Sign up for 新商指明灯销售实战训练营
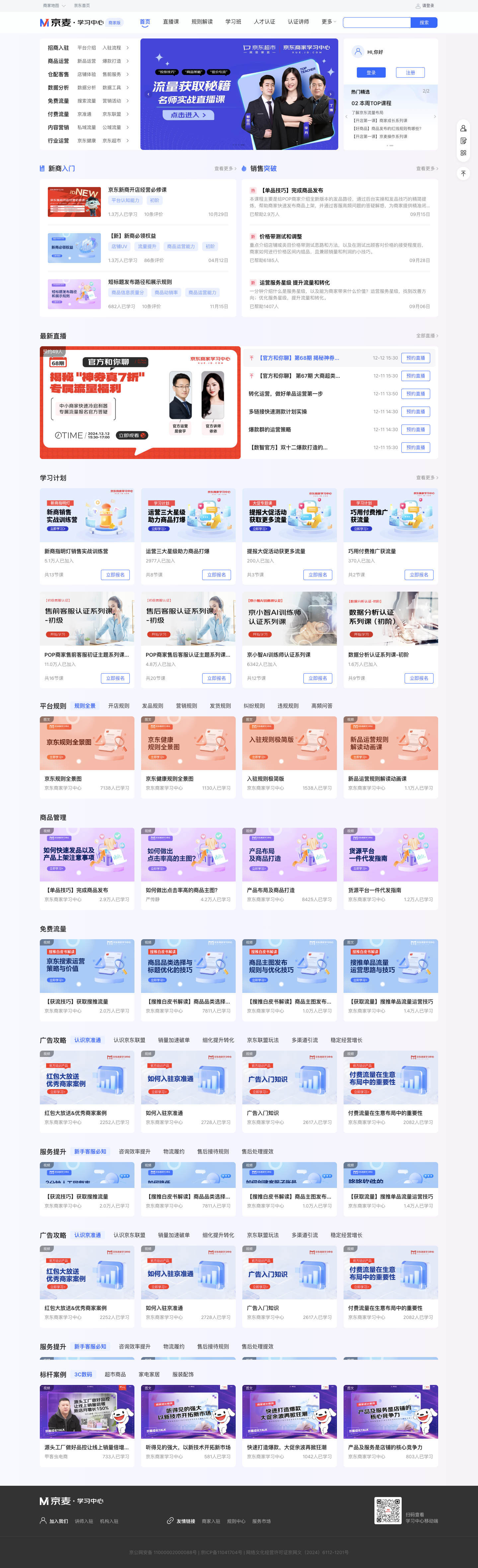The width and height of the screenshot is (478, 1568). pos(115,575)
